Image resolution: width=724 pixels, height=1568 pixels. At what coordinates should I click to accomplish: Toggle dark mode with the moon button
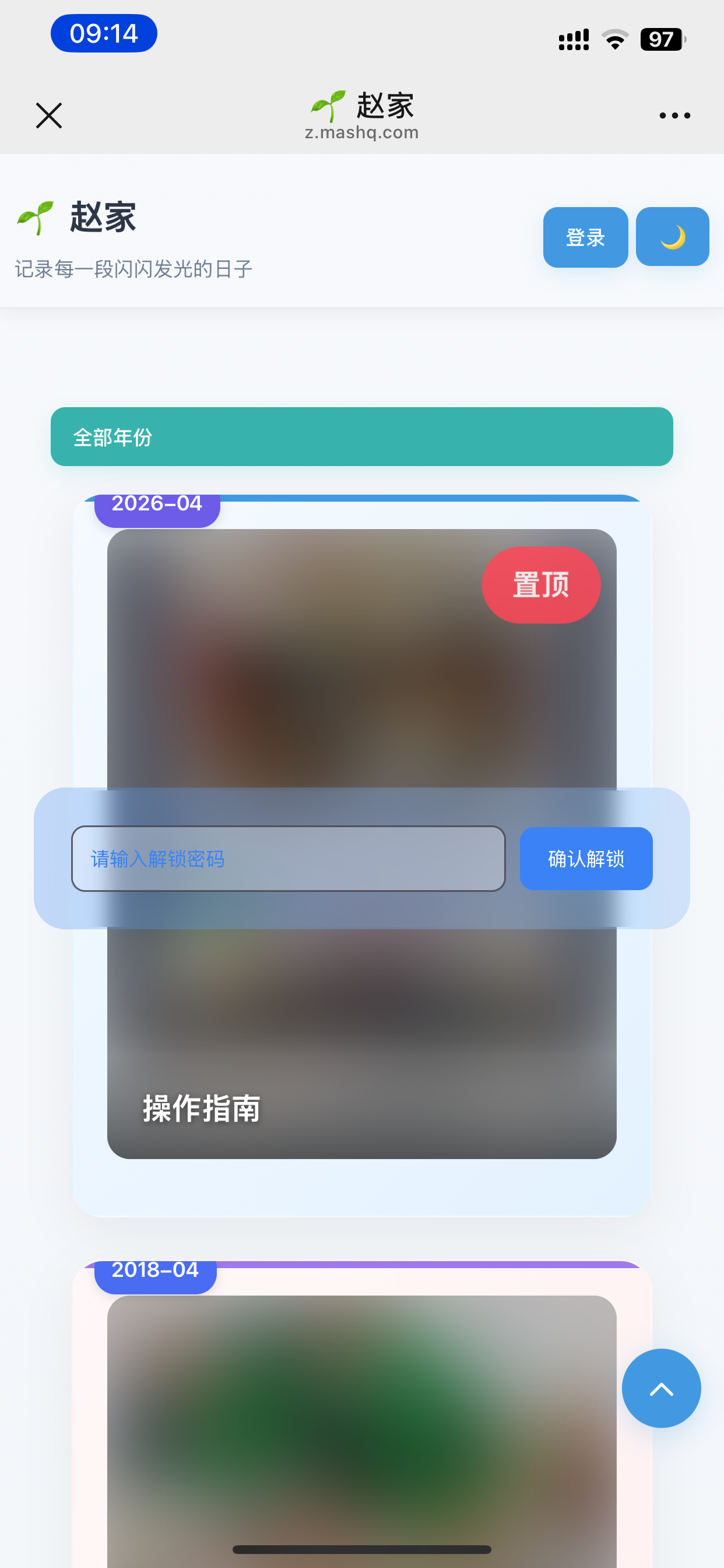[672, 237]
